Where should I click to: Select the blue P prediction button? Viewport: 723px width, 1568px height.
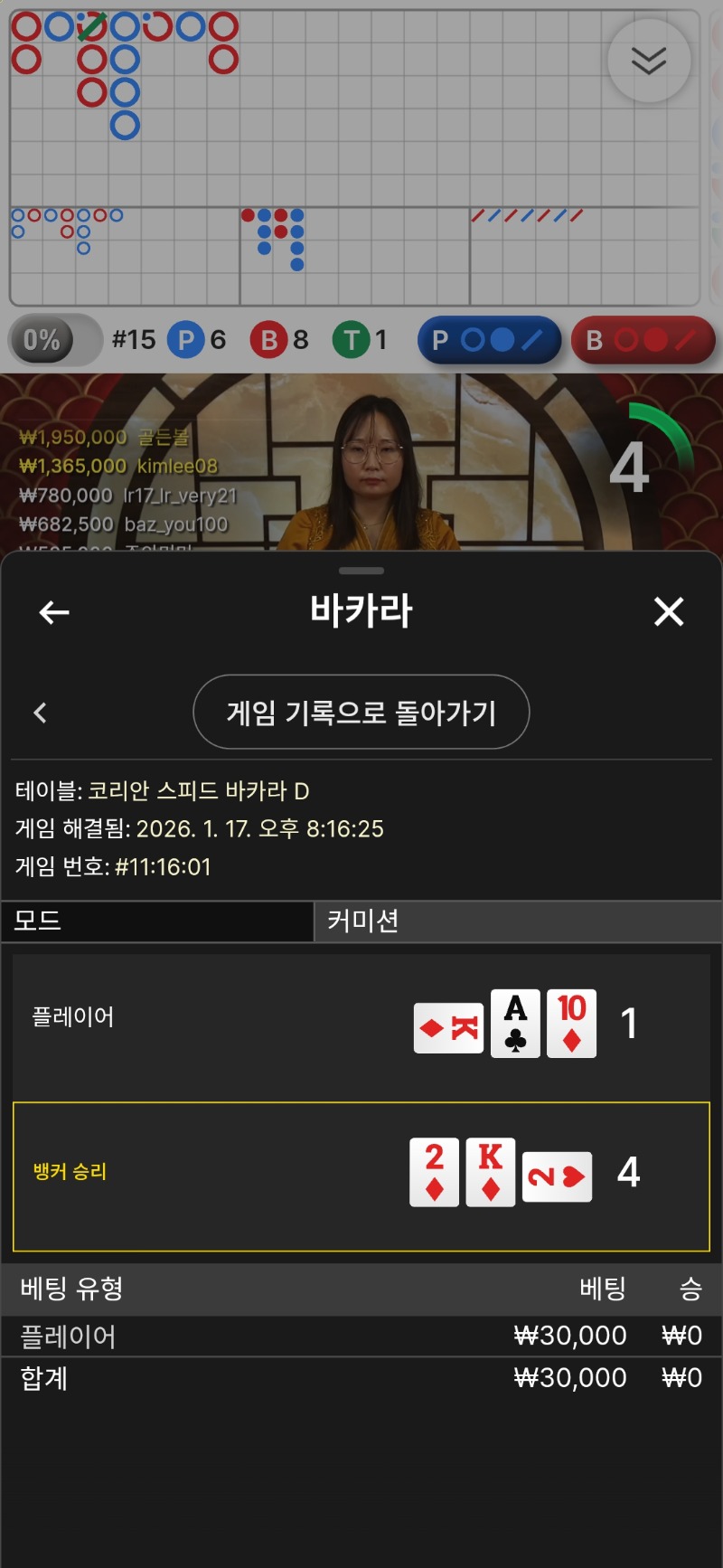489,340
